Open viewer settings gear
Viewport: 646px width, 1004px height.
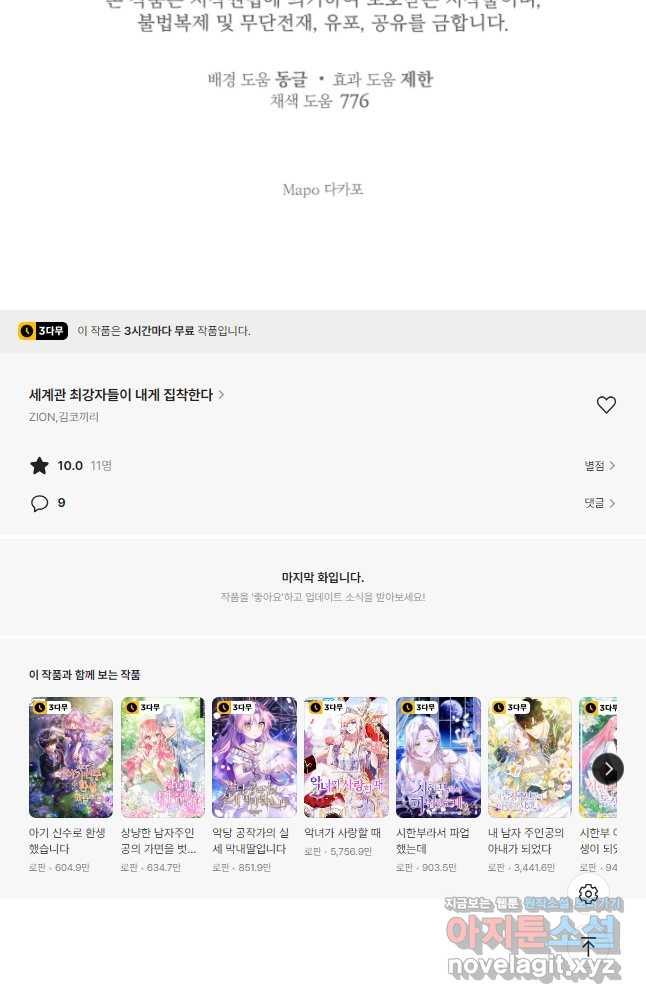coord(589,894)
